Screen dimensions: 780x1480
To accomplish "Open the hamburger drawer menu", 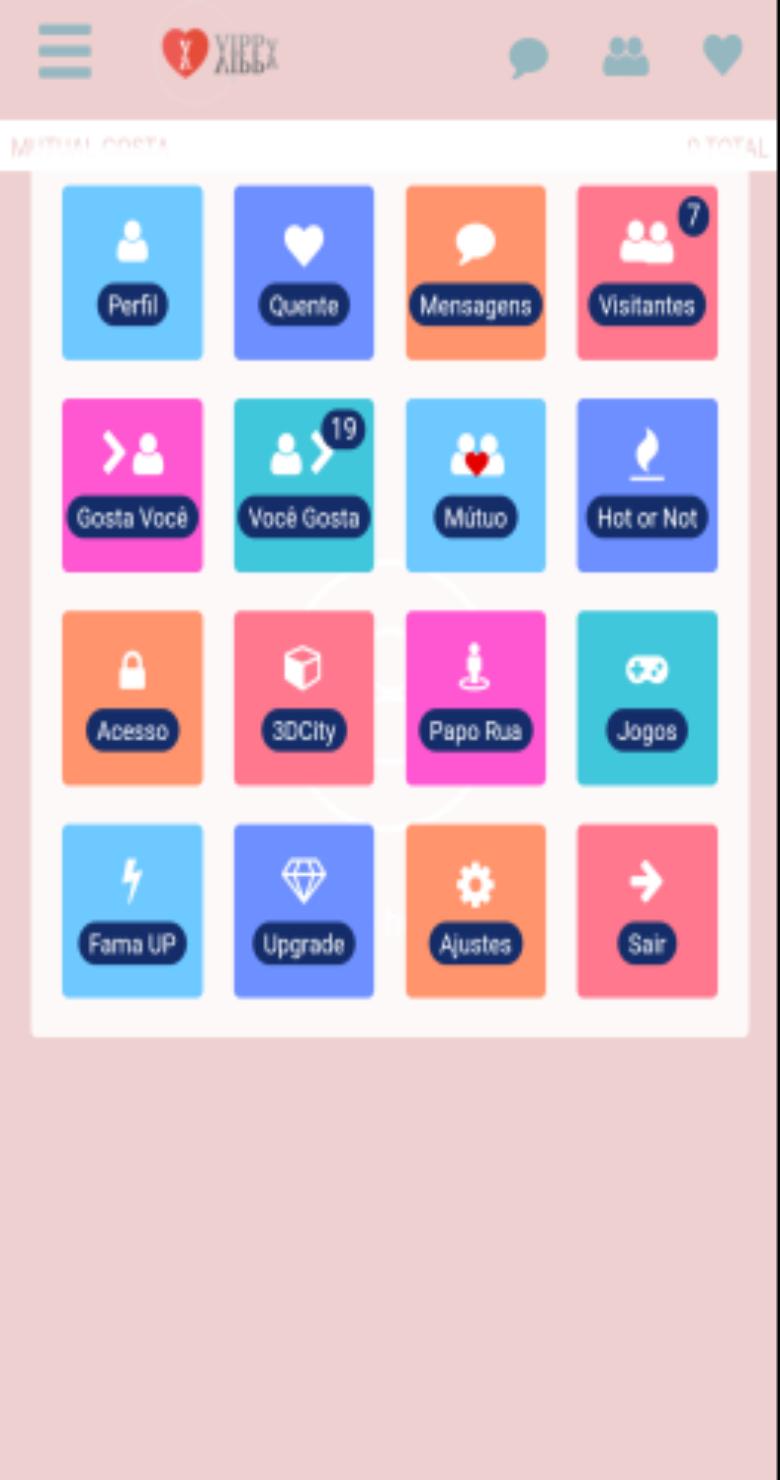I will point(65,50).
